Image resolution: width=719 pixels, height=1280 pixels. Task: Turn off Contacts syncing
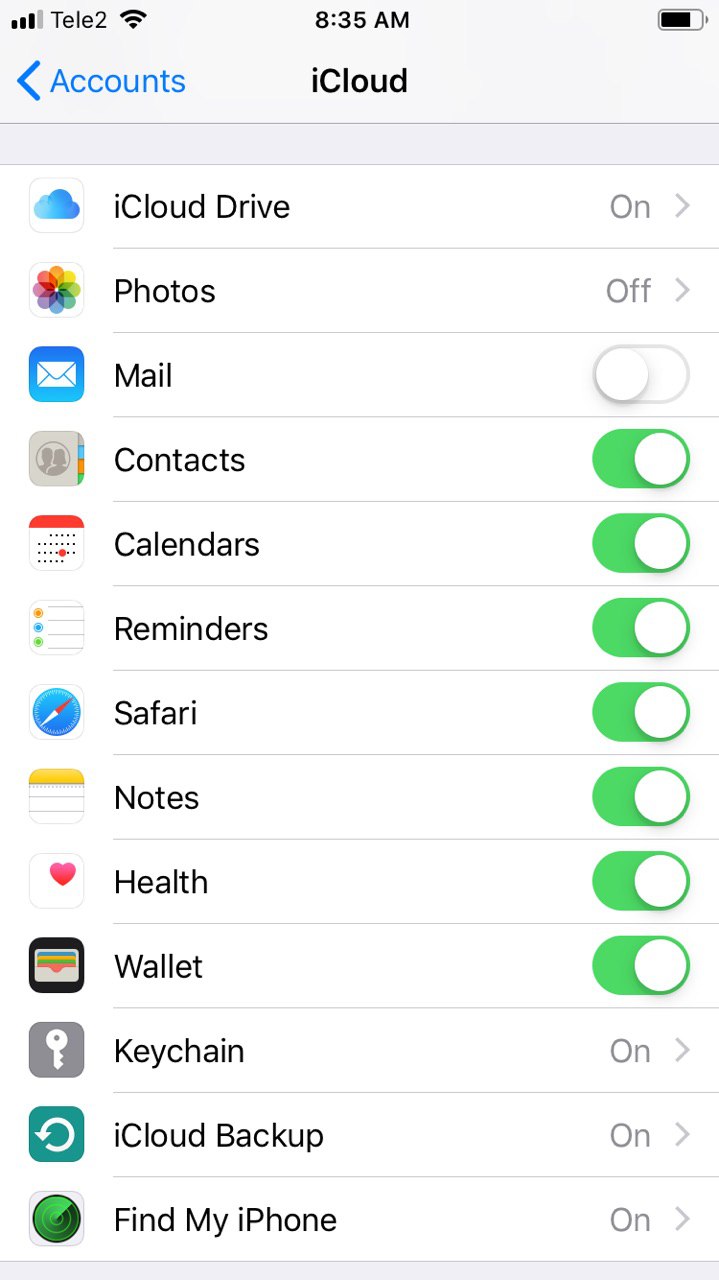pyautogui.click(x=640, y=460)
